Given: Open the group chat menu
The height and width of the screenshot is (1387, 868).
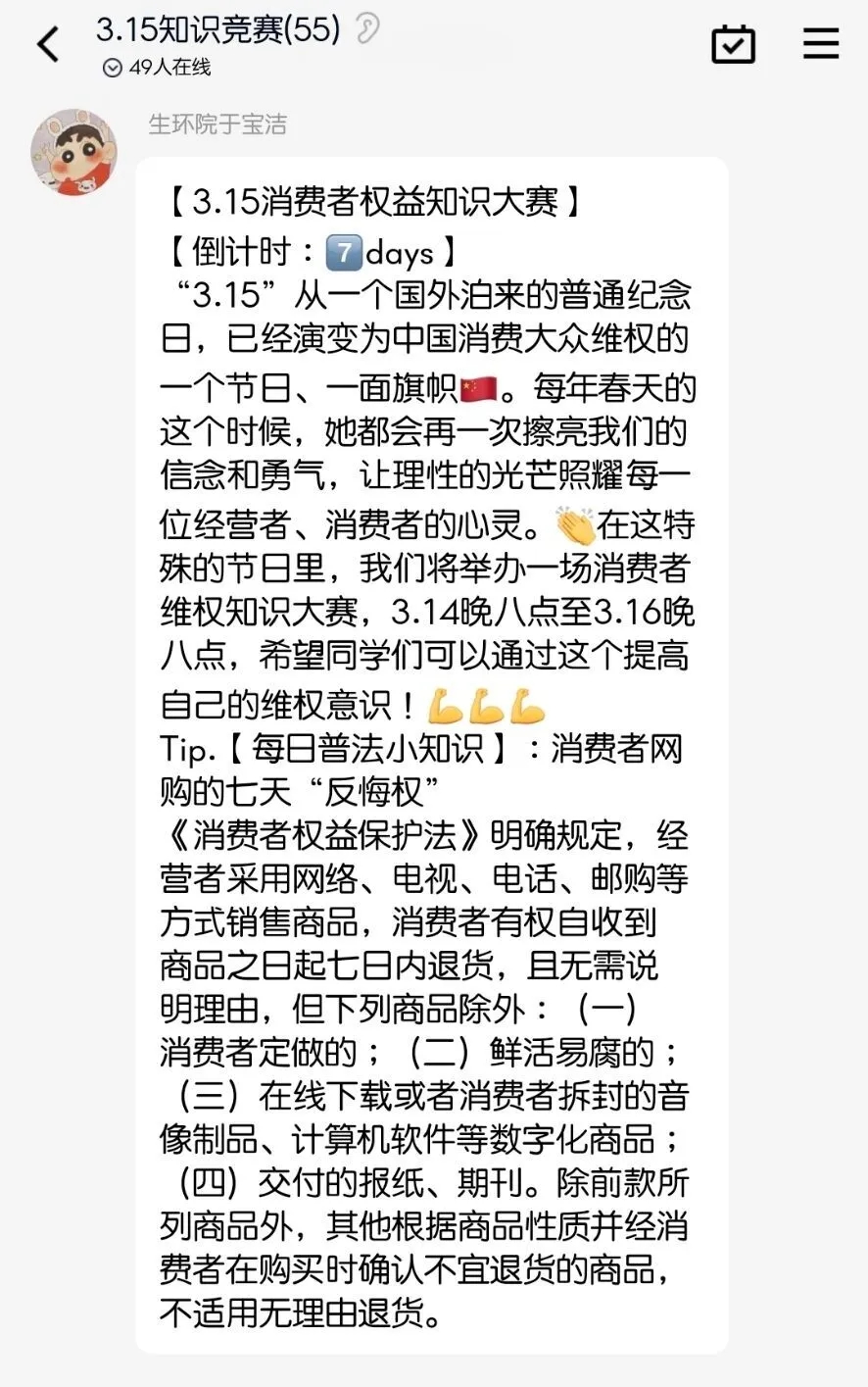Looking at the screenshot, I should tap(821, 44).
